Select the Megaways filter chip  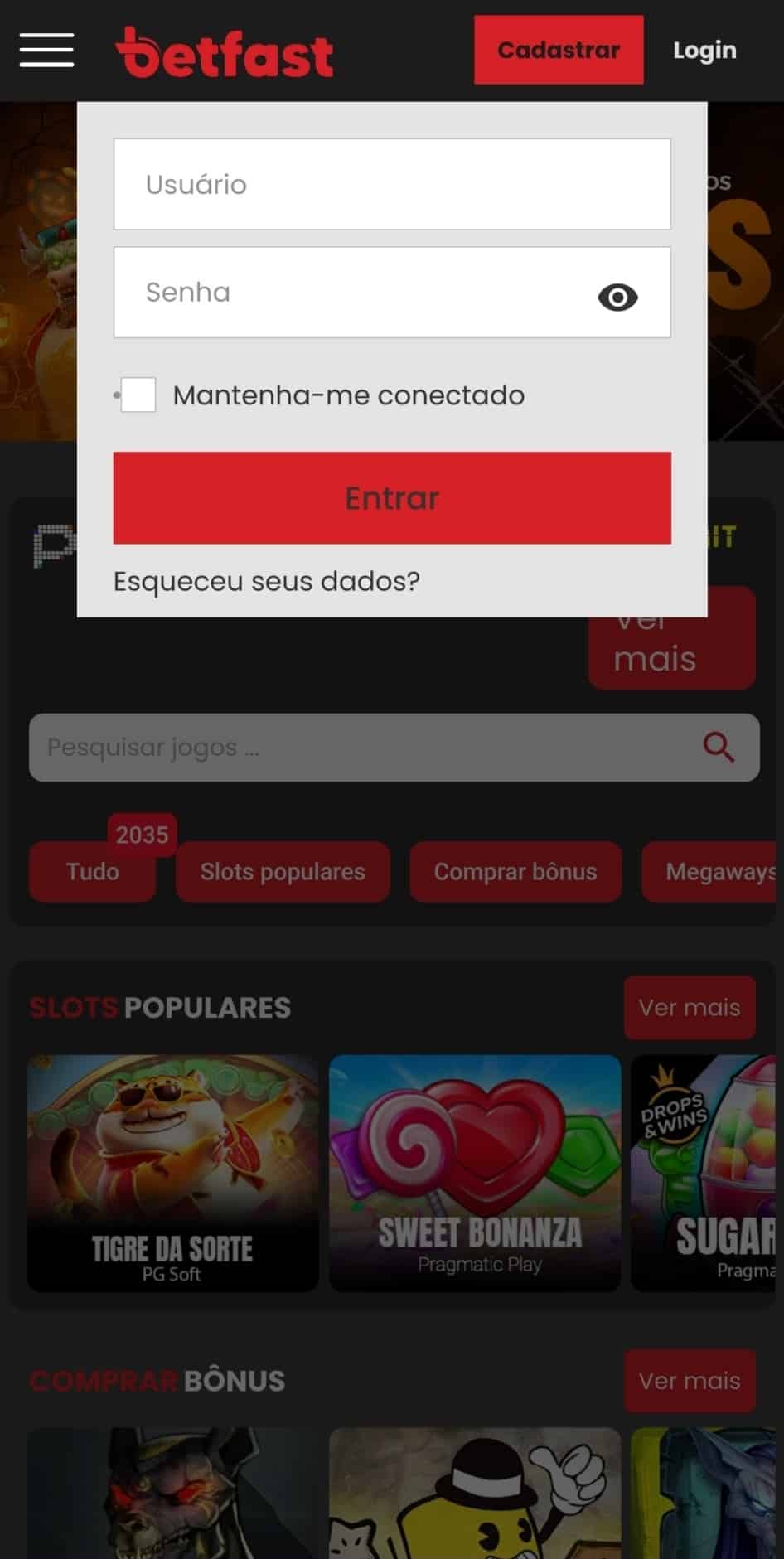714,871
